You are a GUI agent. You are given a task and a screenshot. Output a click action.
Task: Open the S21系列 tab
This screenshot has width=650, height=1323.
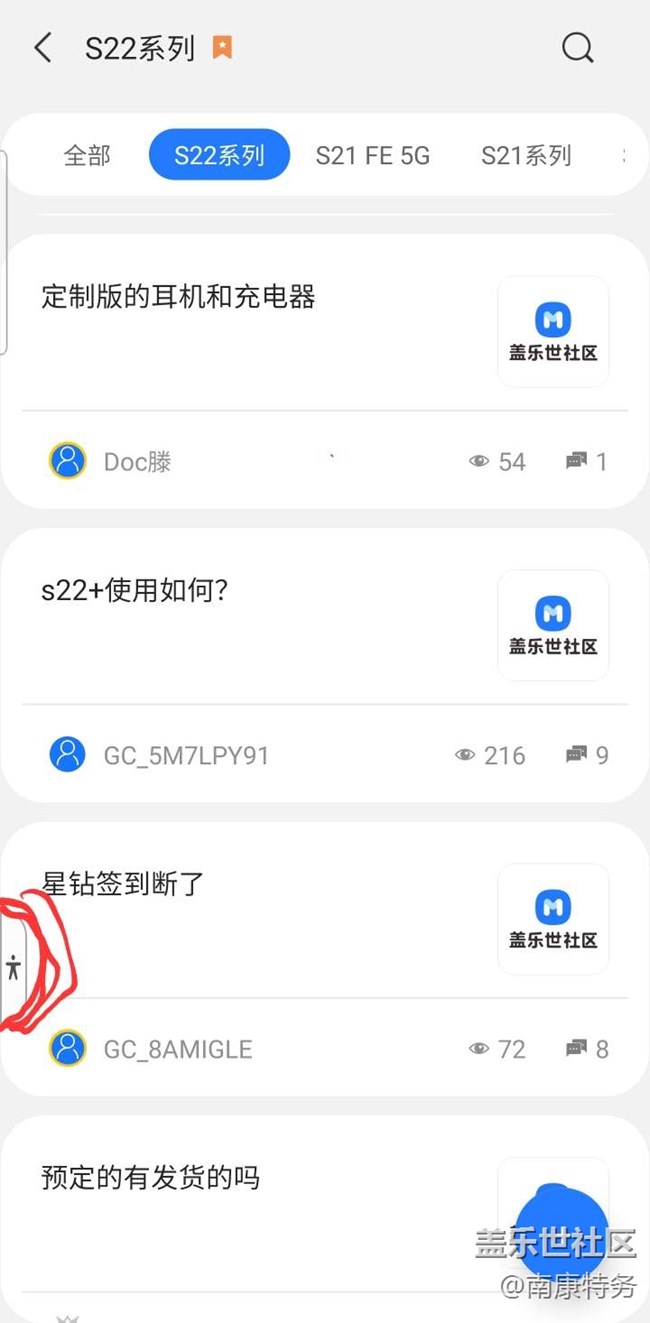point(526,155)
